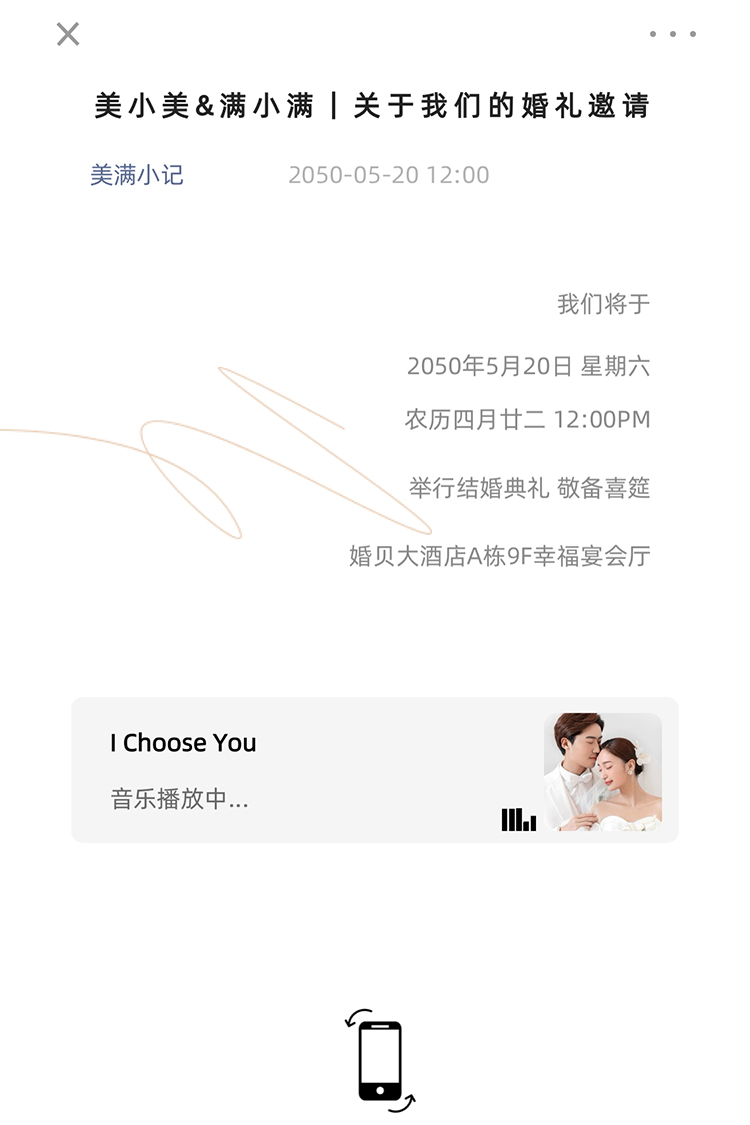
Task: Close the wedding invitation page
Action: point(68,34)
